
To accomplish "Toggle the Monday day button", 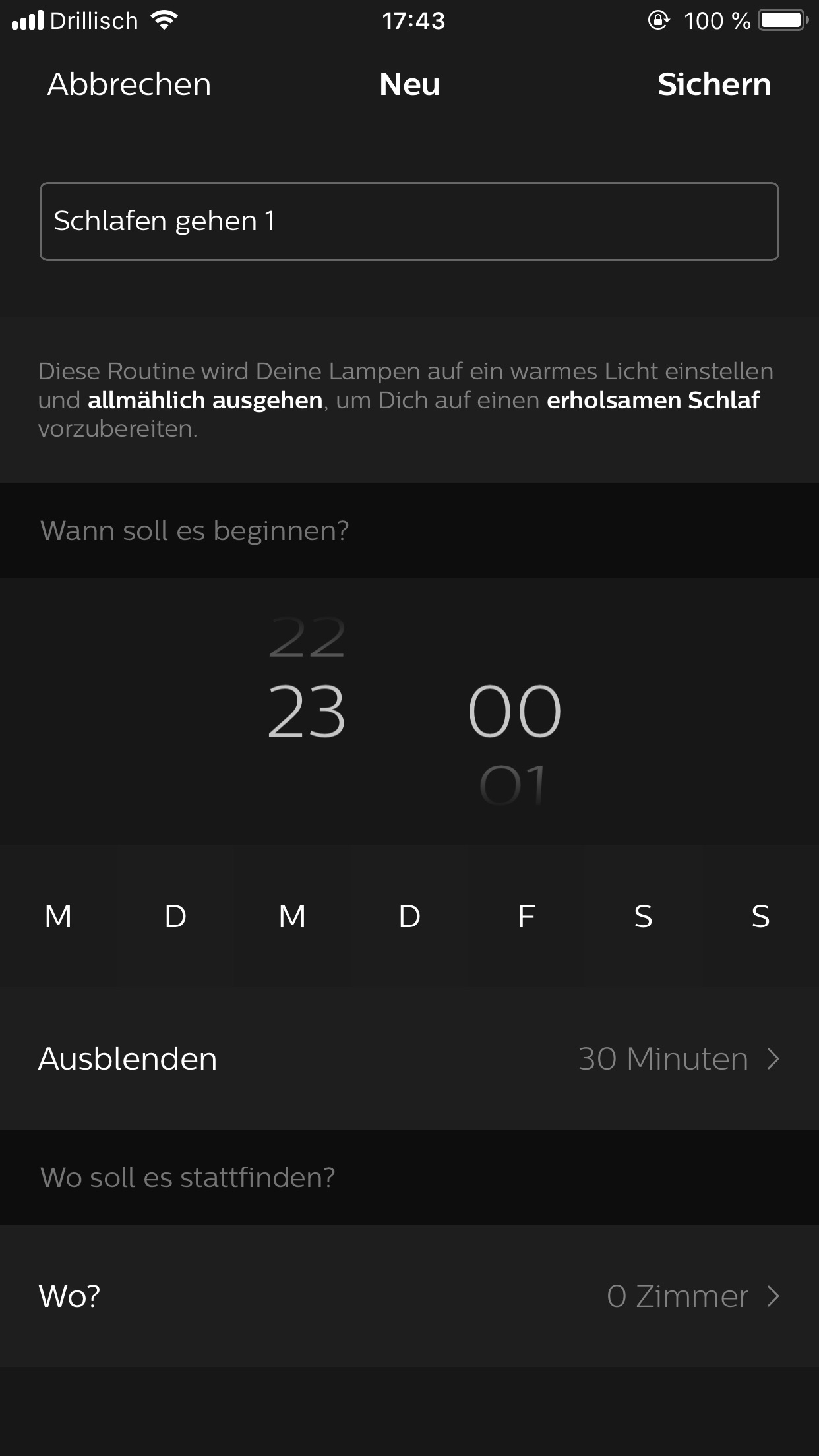I will (58, 917).
